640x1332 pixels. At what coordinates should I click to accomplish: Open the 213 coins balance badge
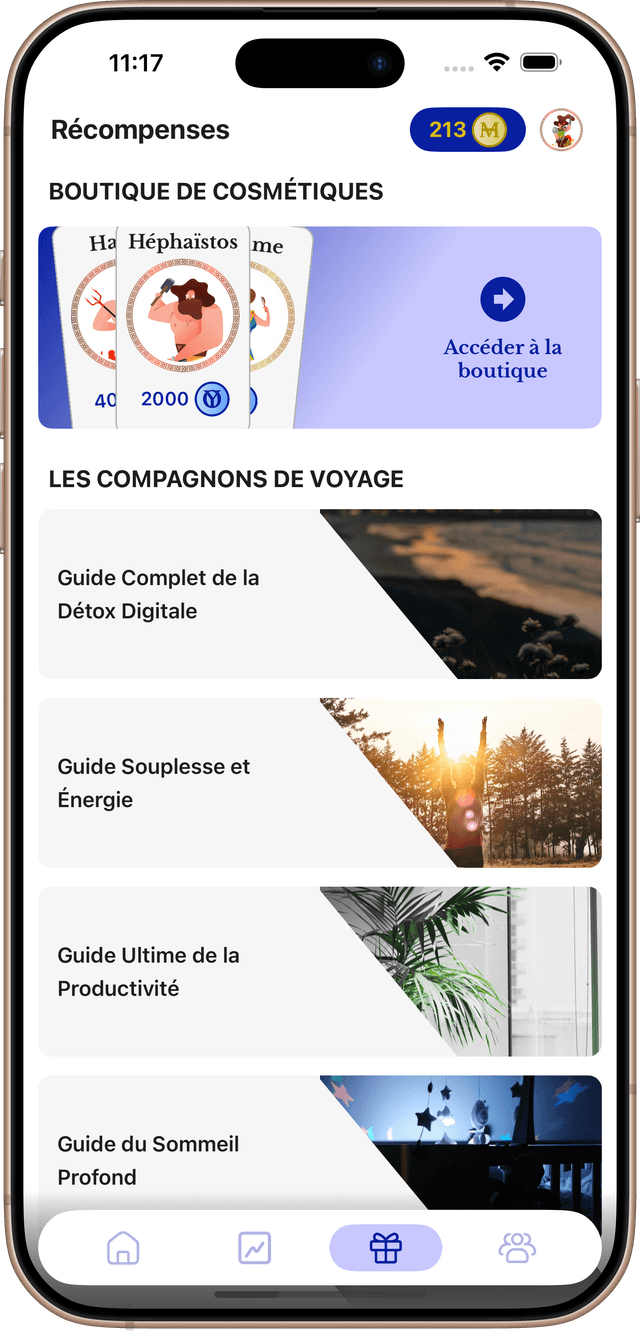pos(467,130)
